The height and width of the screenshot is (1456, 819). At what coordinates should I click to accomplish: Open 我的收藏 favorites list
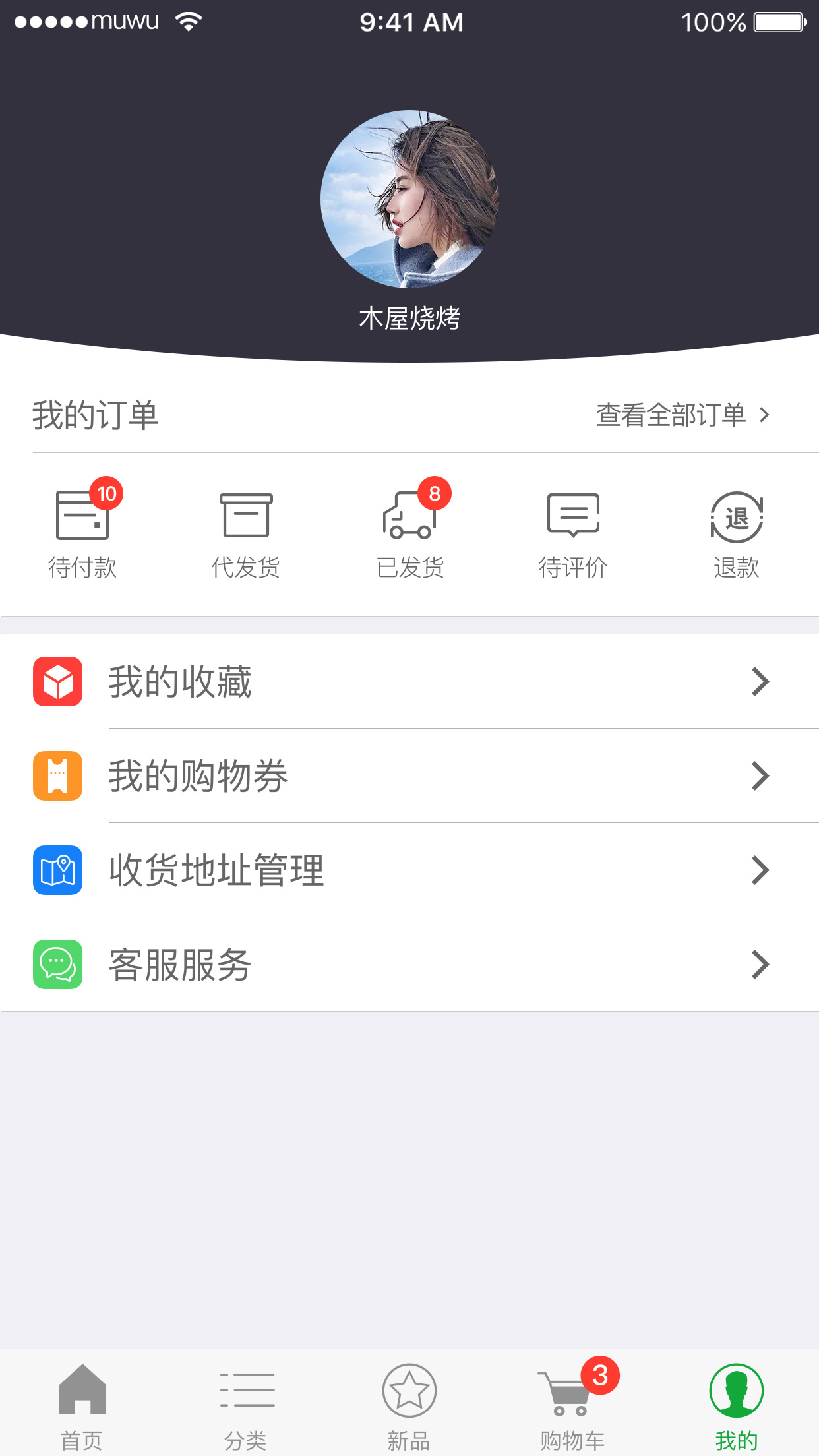tap(409, 682)
